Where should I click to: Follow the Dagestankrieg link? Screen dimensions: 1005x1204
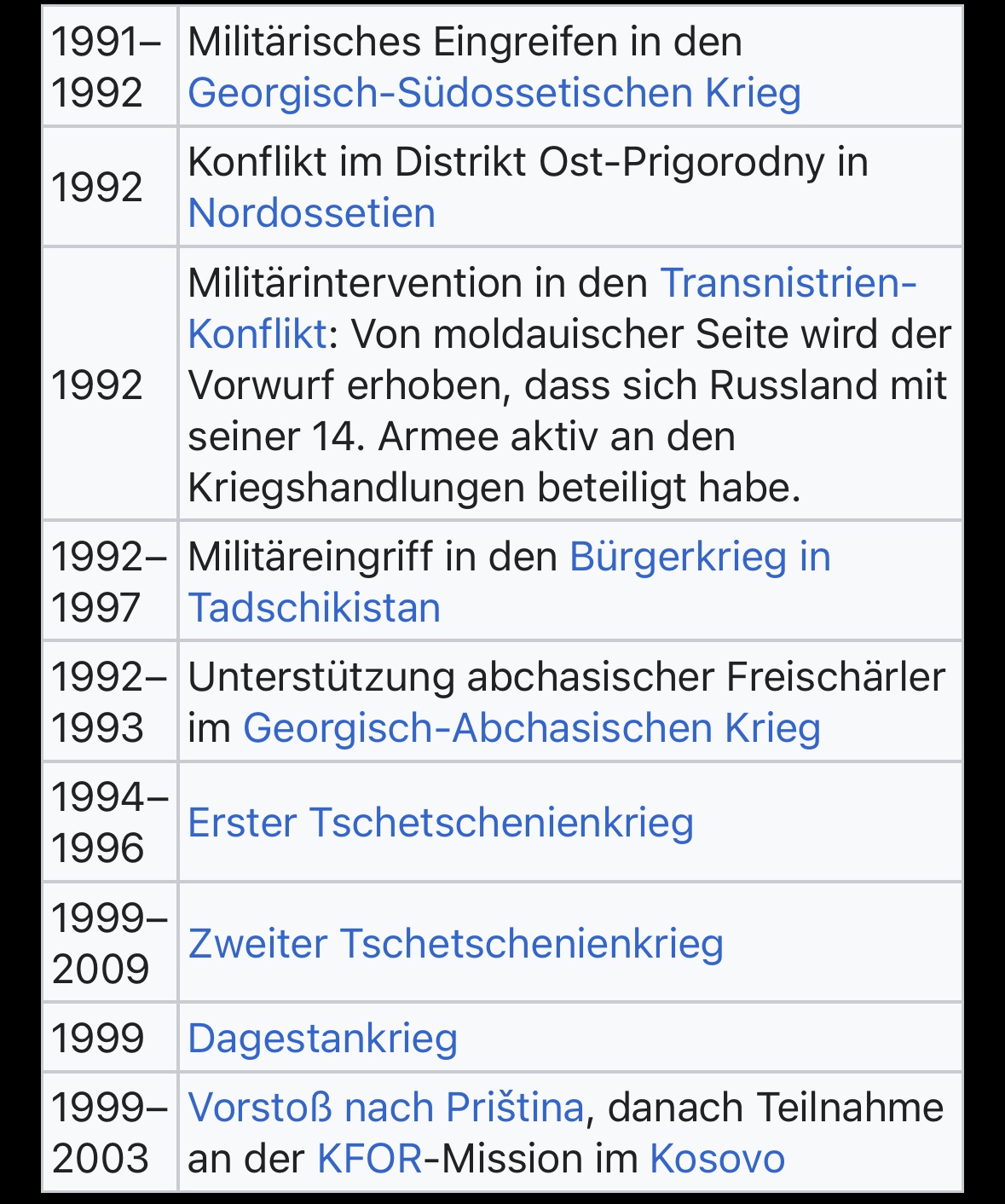click(322, 1039)
